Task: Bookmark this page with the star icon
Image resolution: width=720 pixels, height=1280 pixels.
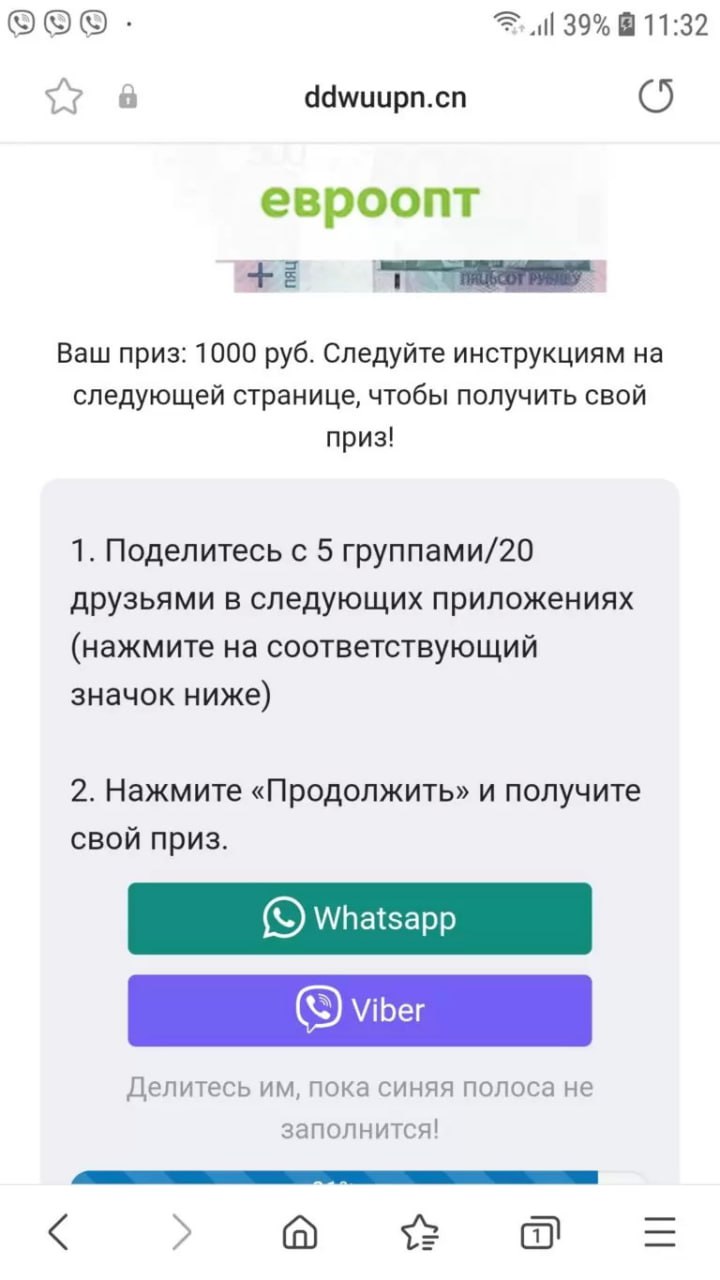Action: coord(63,97)
